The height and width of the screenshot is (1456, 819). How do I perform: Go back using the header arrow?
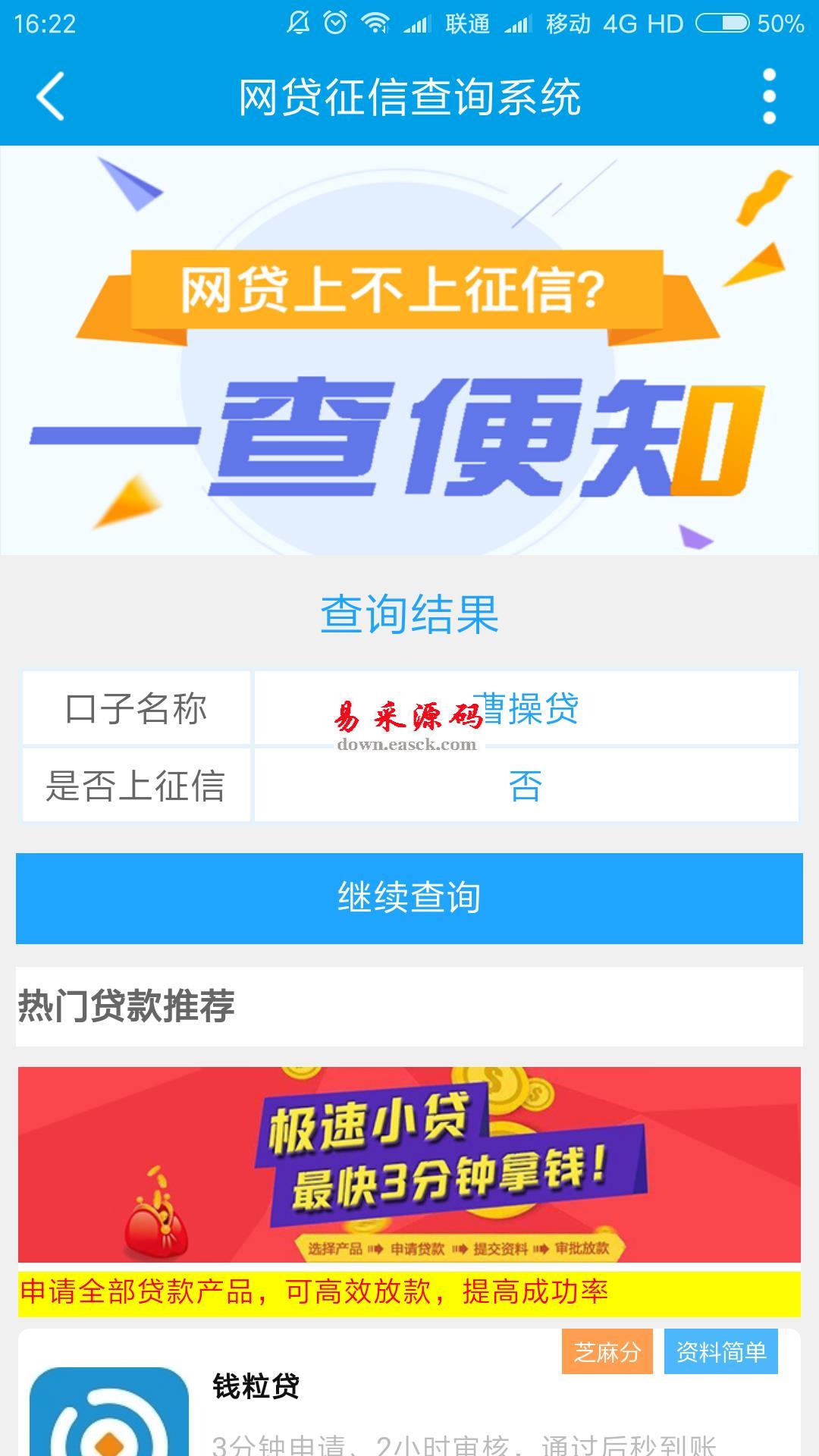(50, 96)
